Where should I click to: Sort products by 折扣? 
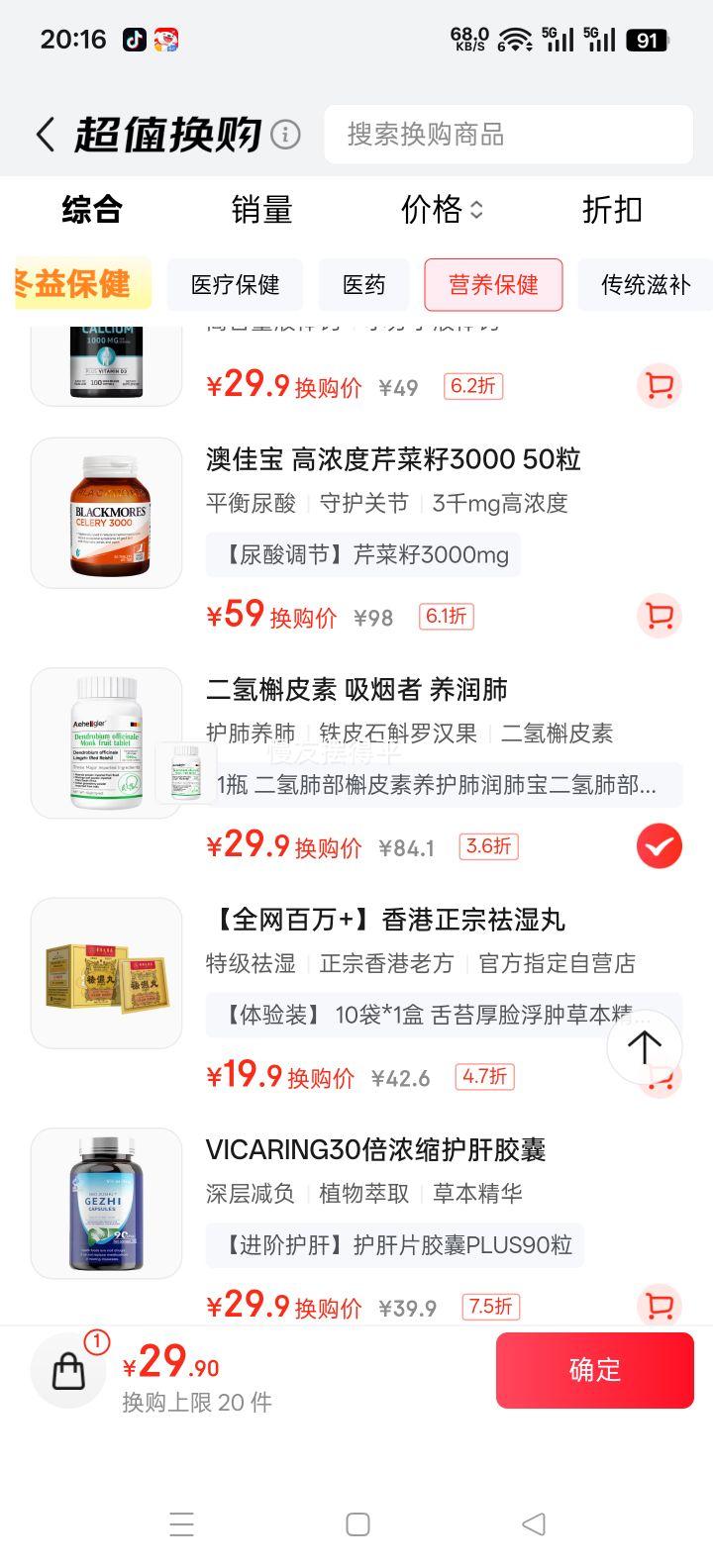612,210
